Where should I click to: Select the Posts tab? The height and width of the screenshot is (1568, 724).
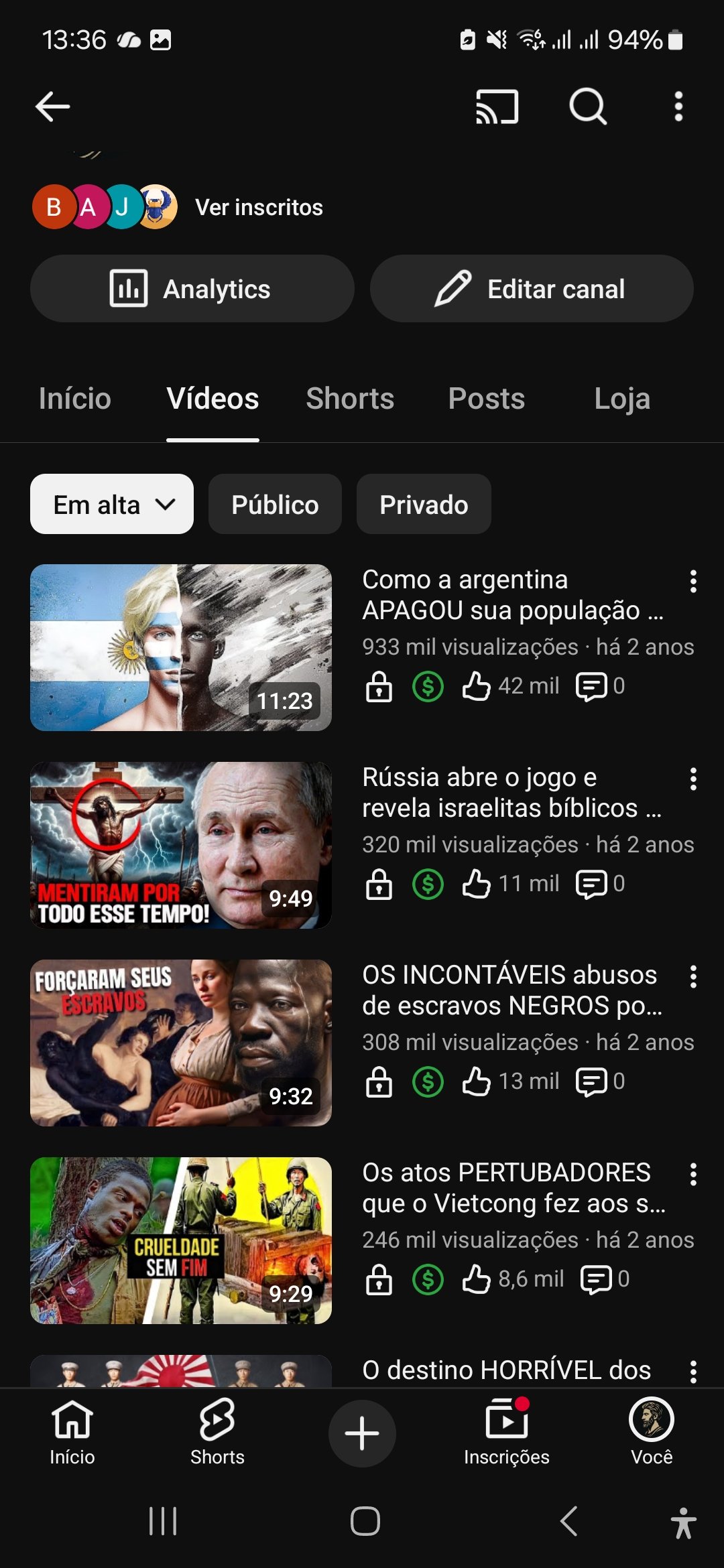pyautogui.click(x=486, y=399)
